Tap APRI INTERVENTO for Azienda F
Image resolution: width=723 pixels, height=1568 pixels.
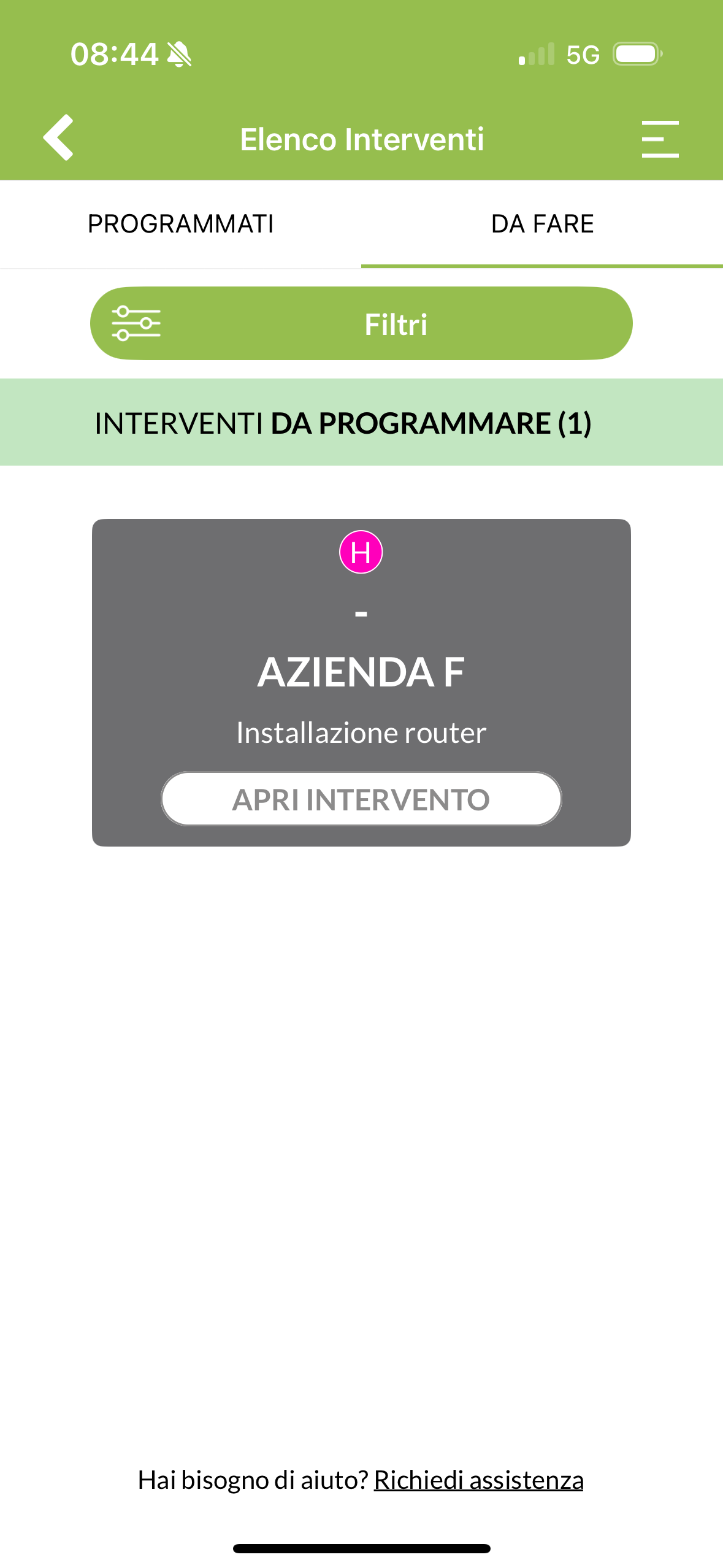click(361, 799)
